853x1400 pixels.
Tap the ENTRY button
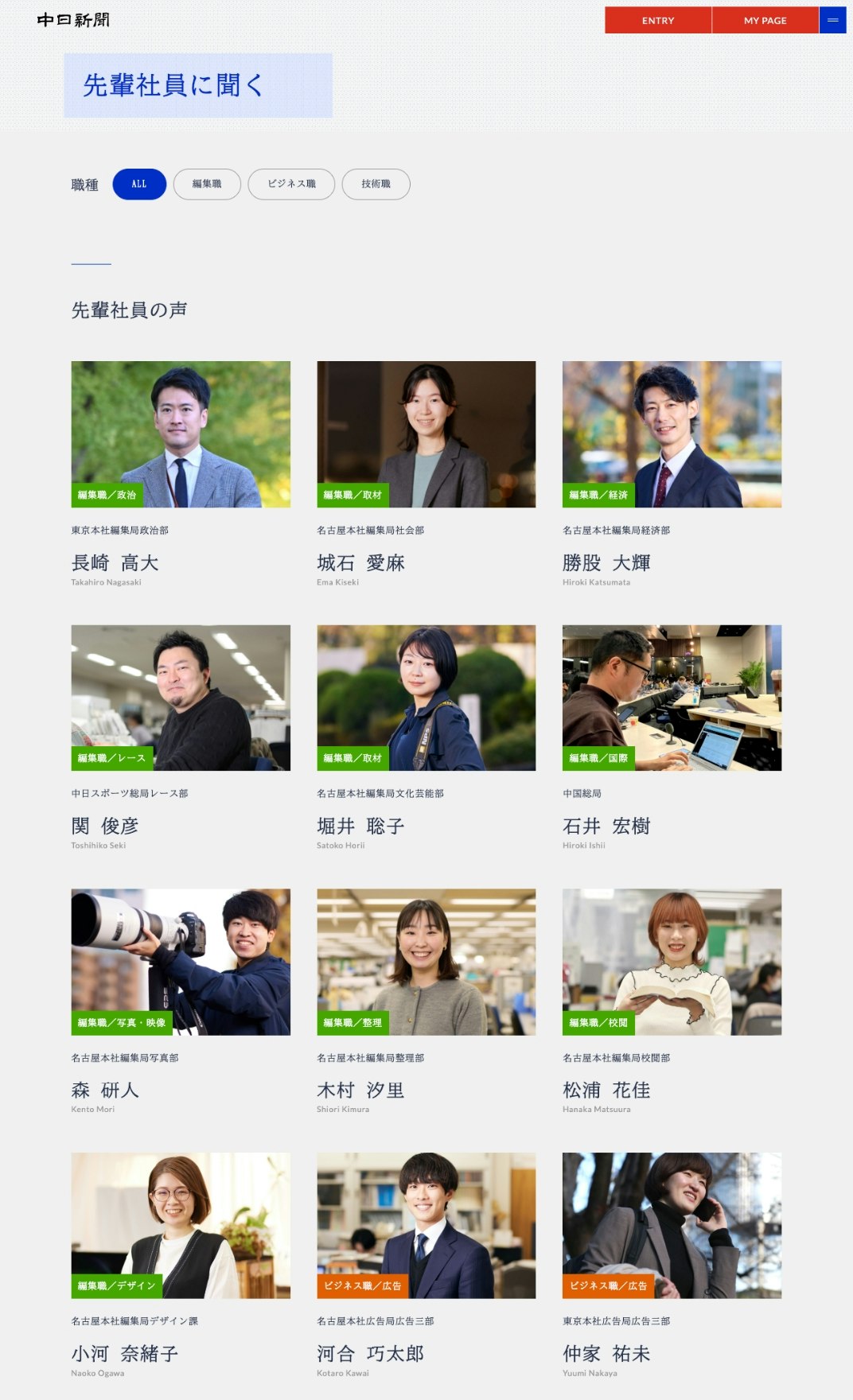[x=657, y=20]
